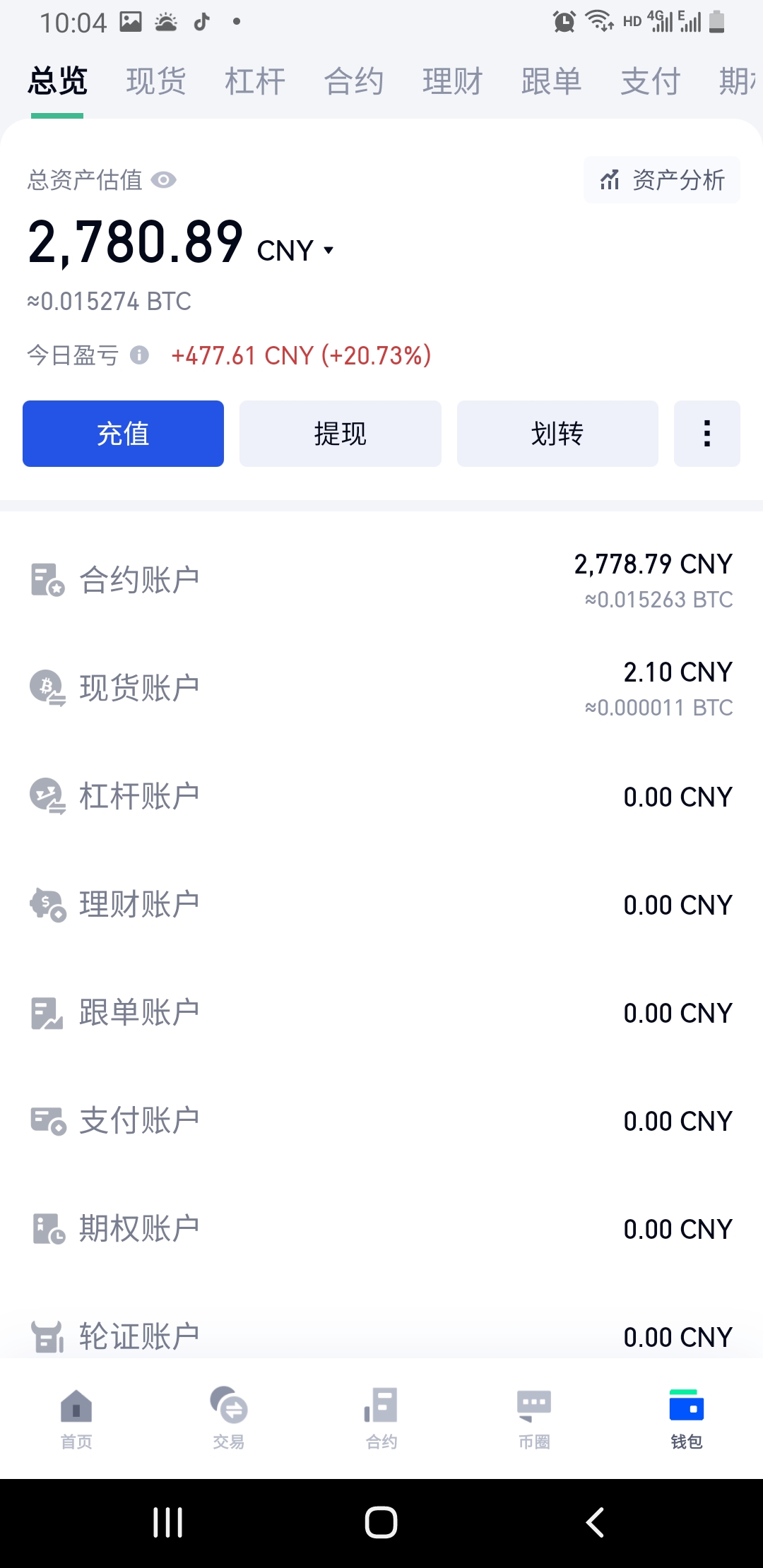Open 资产分析 asset analysis

click(x=662, y=180)
